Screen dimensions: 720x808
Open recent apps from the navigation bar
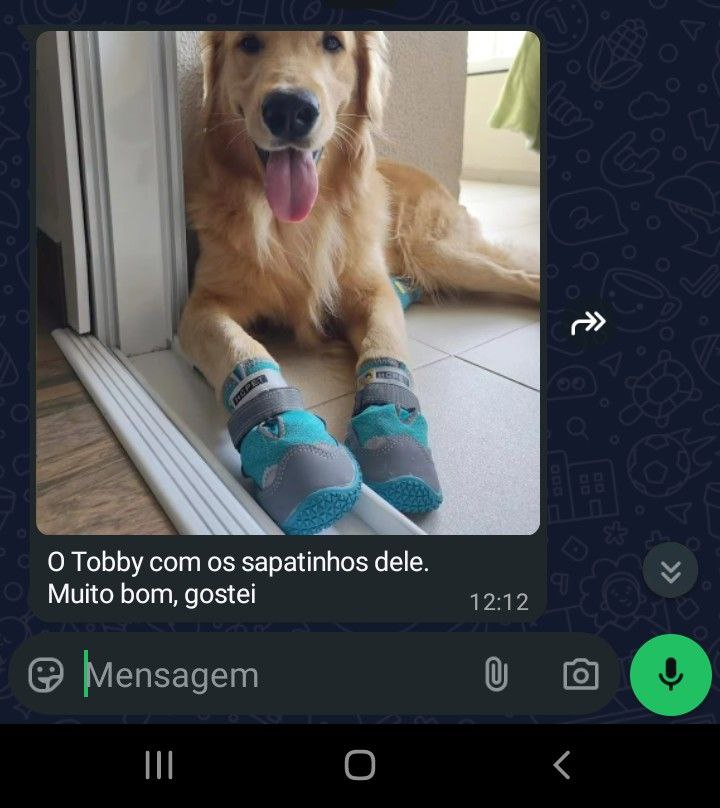(159, 766)
